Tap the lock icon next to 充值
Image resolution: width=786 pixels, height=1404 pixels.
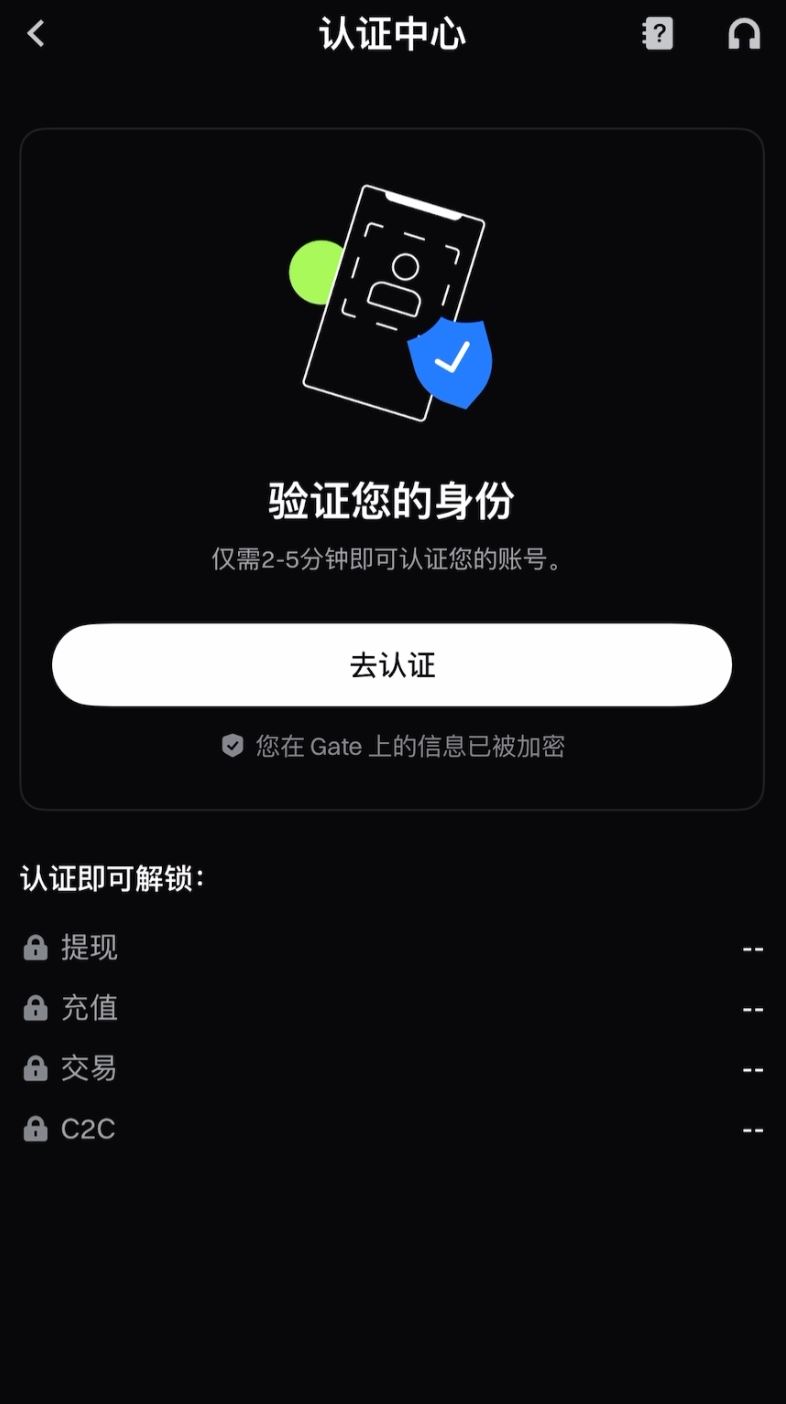click(36, 1008)
